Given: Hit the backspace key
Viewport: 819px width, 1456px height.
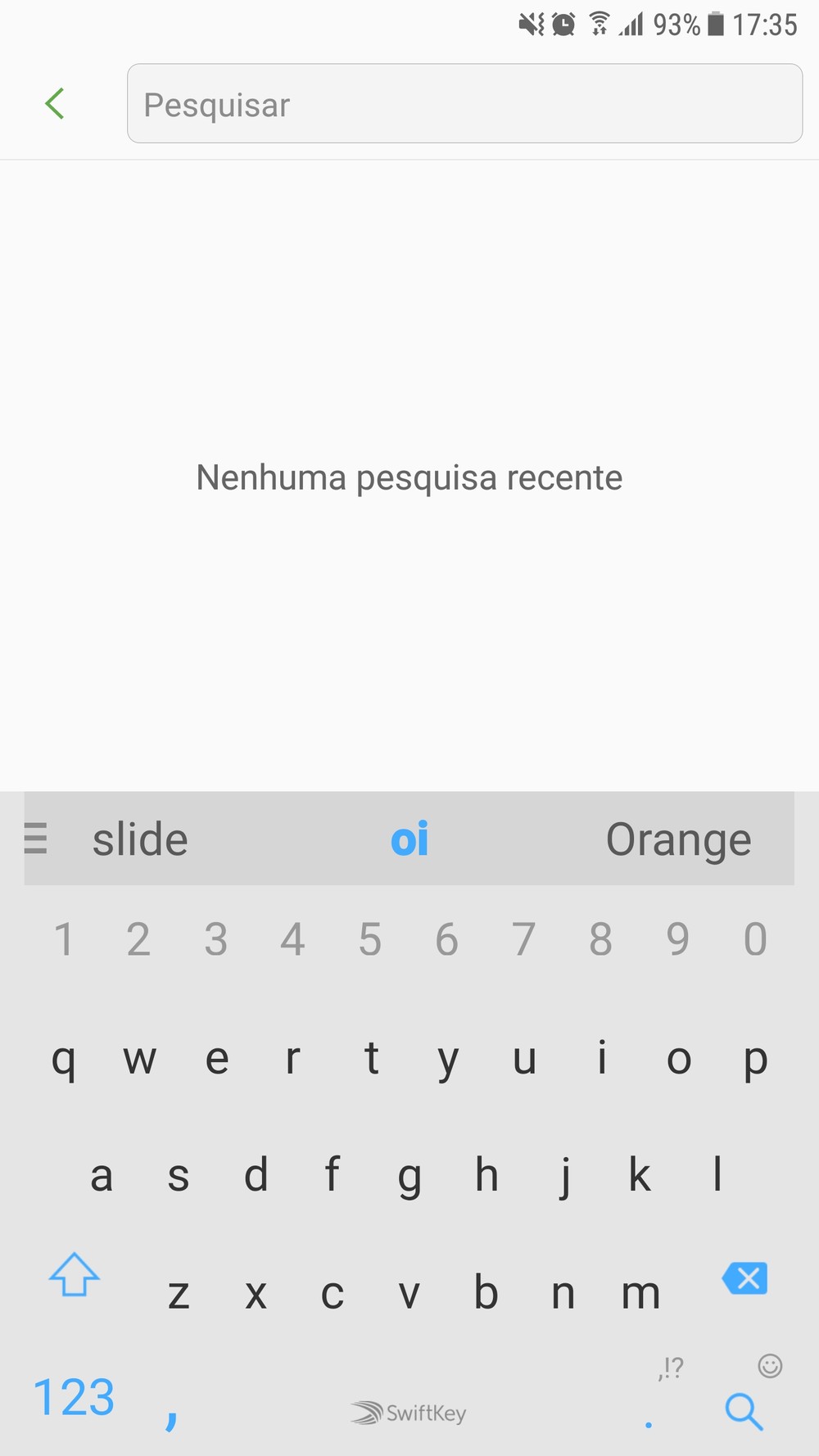Looking at the screenshot, I should coord(744,1277).
